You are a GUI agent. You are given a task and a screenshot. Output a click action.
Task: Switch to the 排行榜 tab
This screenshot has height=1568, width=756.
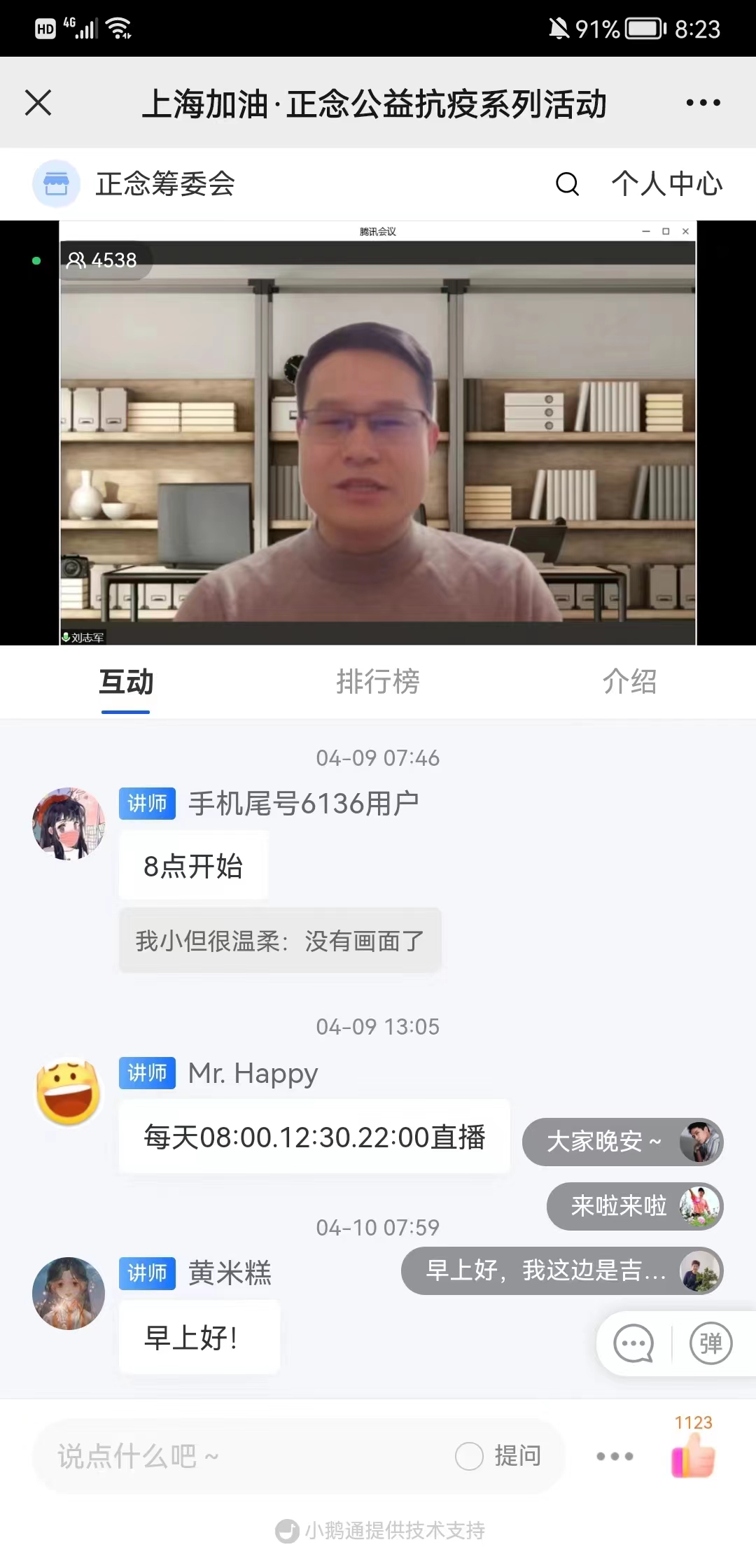tap(378, 682)
